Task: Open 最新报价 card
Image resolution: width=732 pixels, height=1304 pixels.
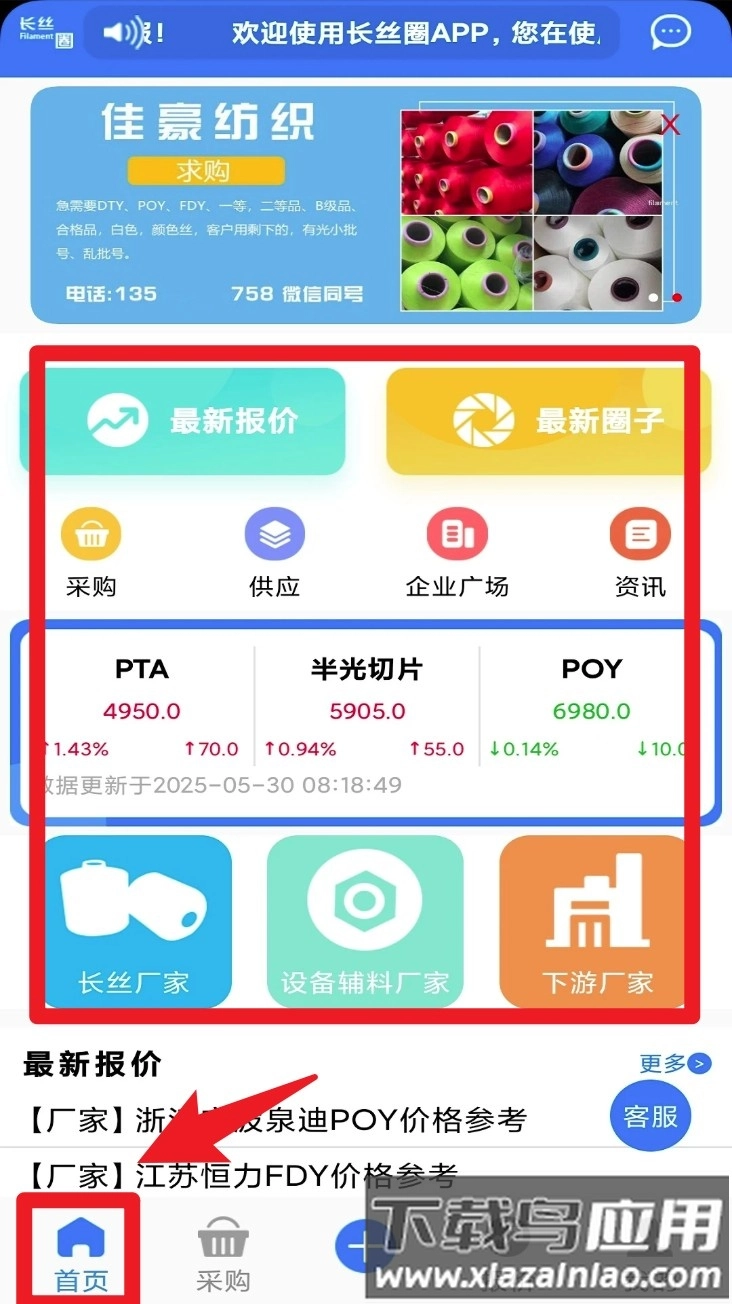Action: click(x=182, y=420)
